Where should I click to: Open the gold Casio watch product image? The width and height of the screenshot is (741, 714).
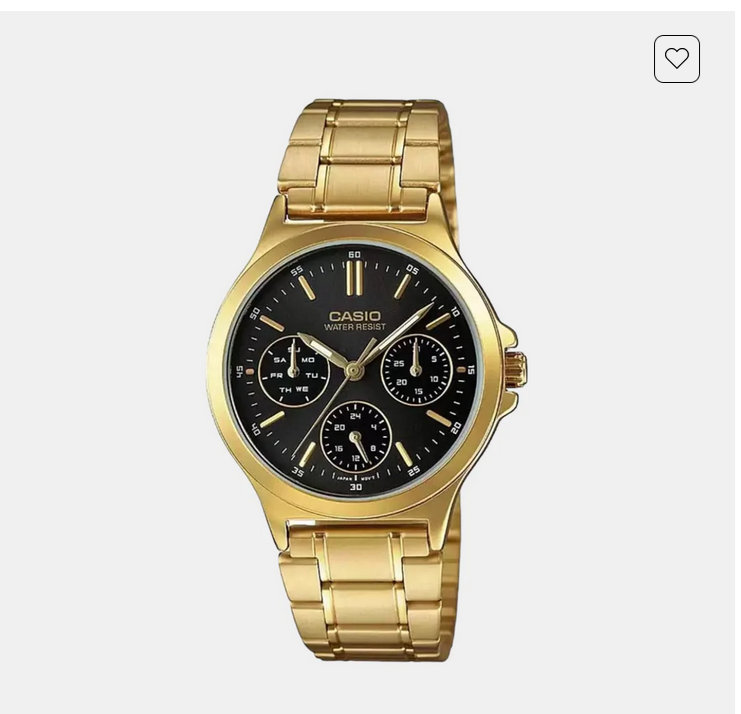(367, 380)
